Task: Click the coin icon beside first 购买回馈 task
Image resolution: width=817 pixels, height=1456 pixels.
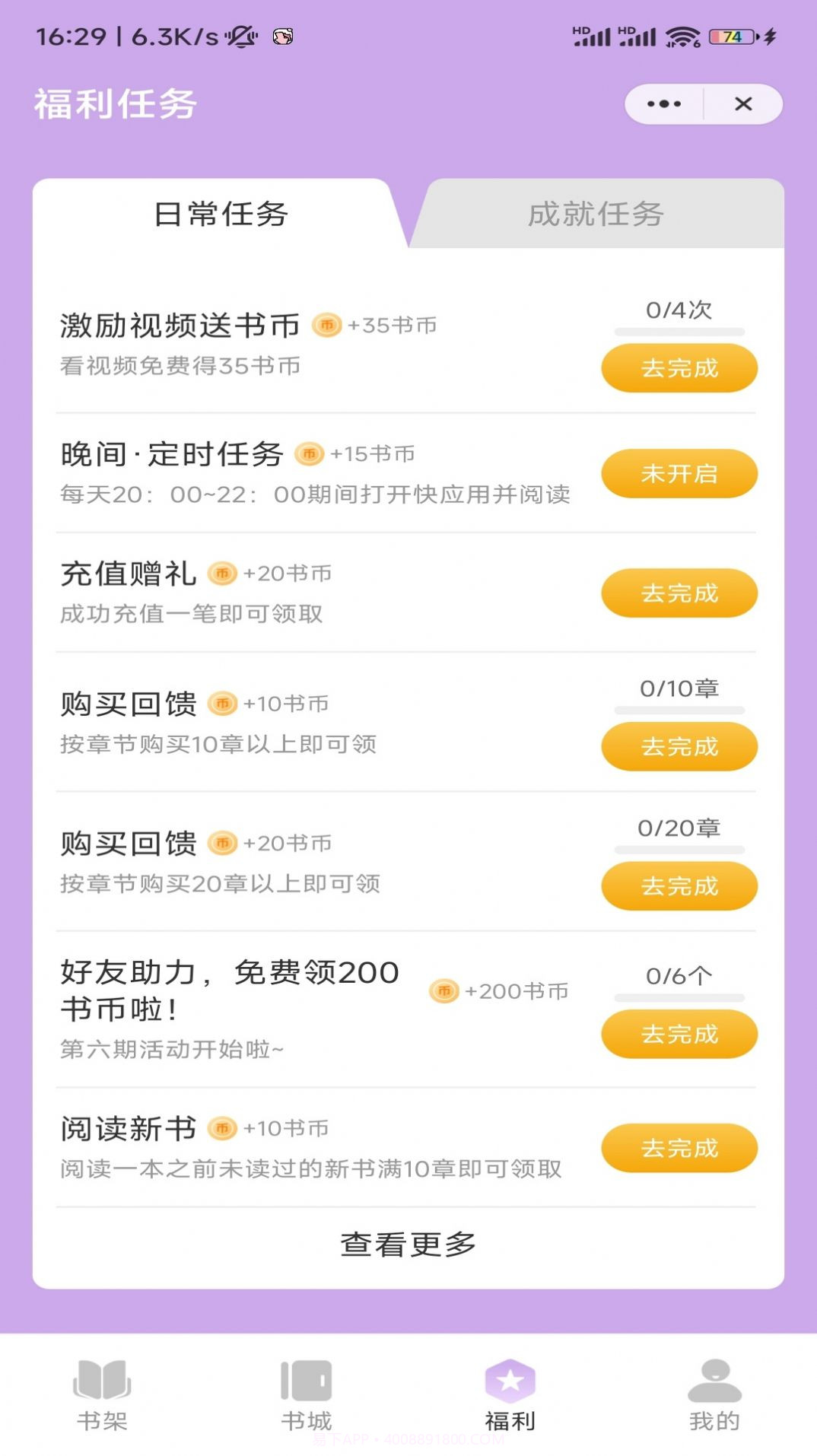Action: 224,704
